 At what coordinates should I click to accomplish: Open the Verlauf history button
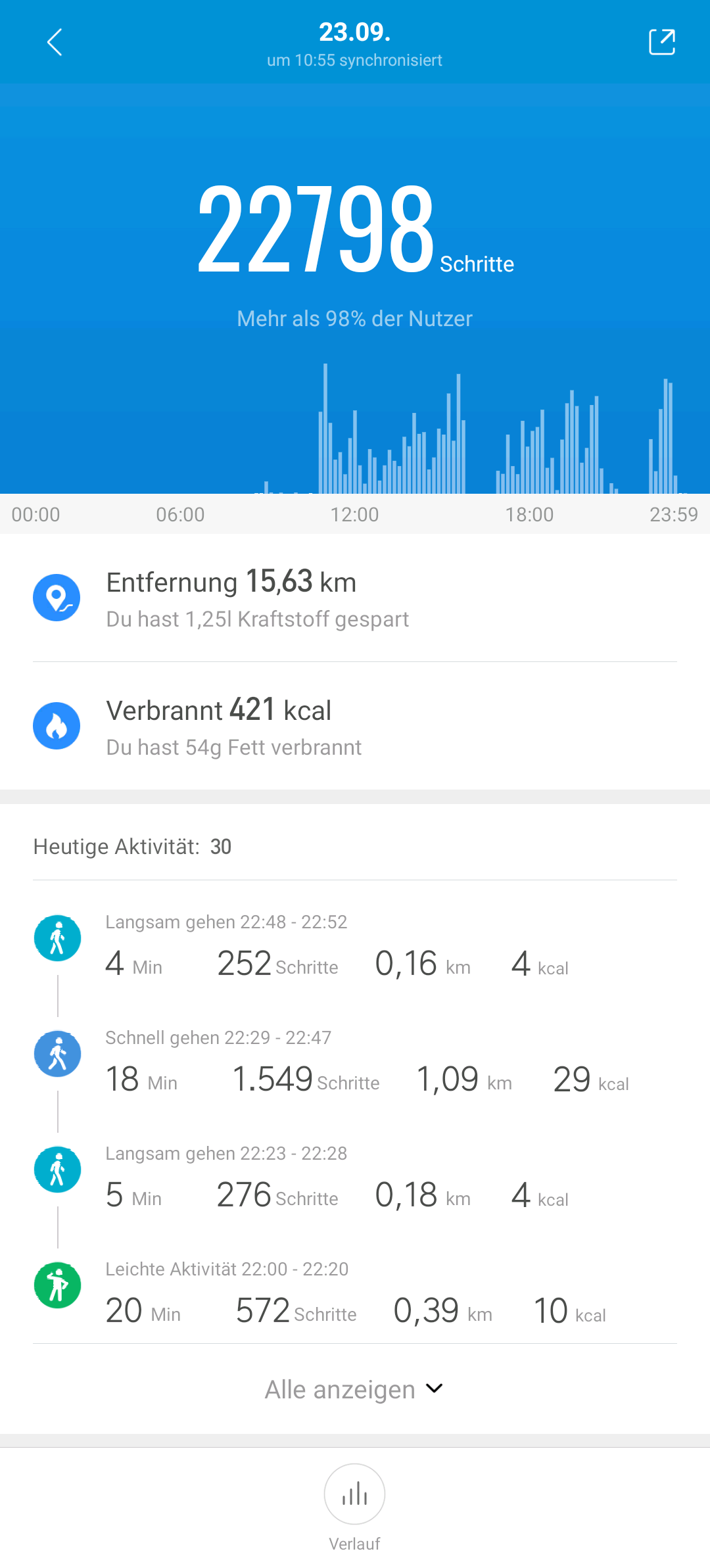click(354, 1495)
